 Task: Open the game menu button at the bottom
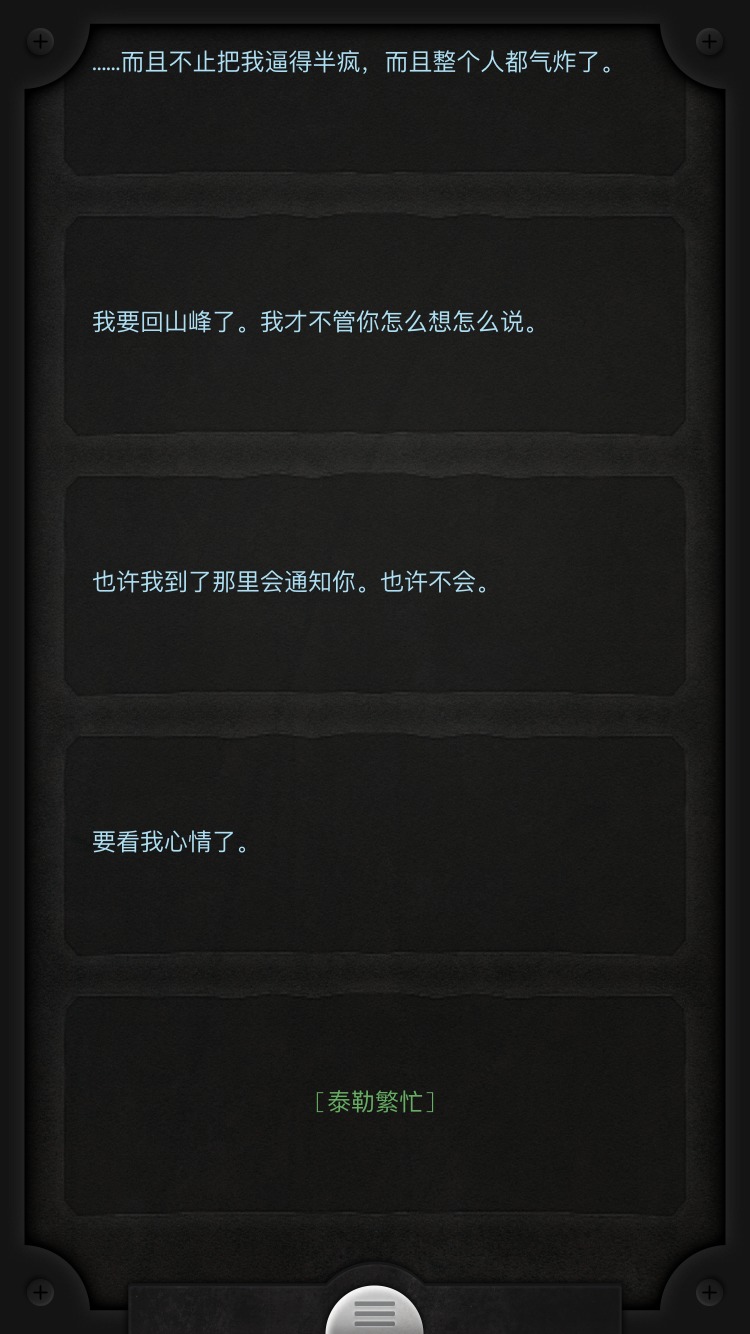click(375, 1312)
